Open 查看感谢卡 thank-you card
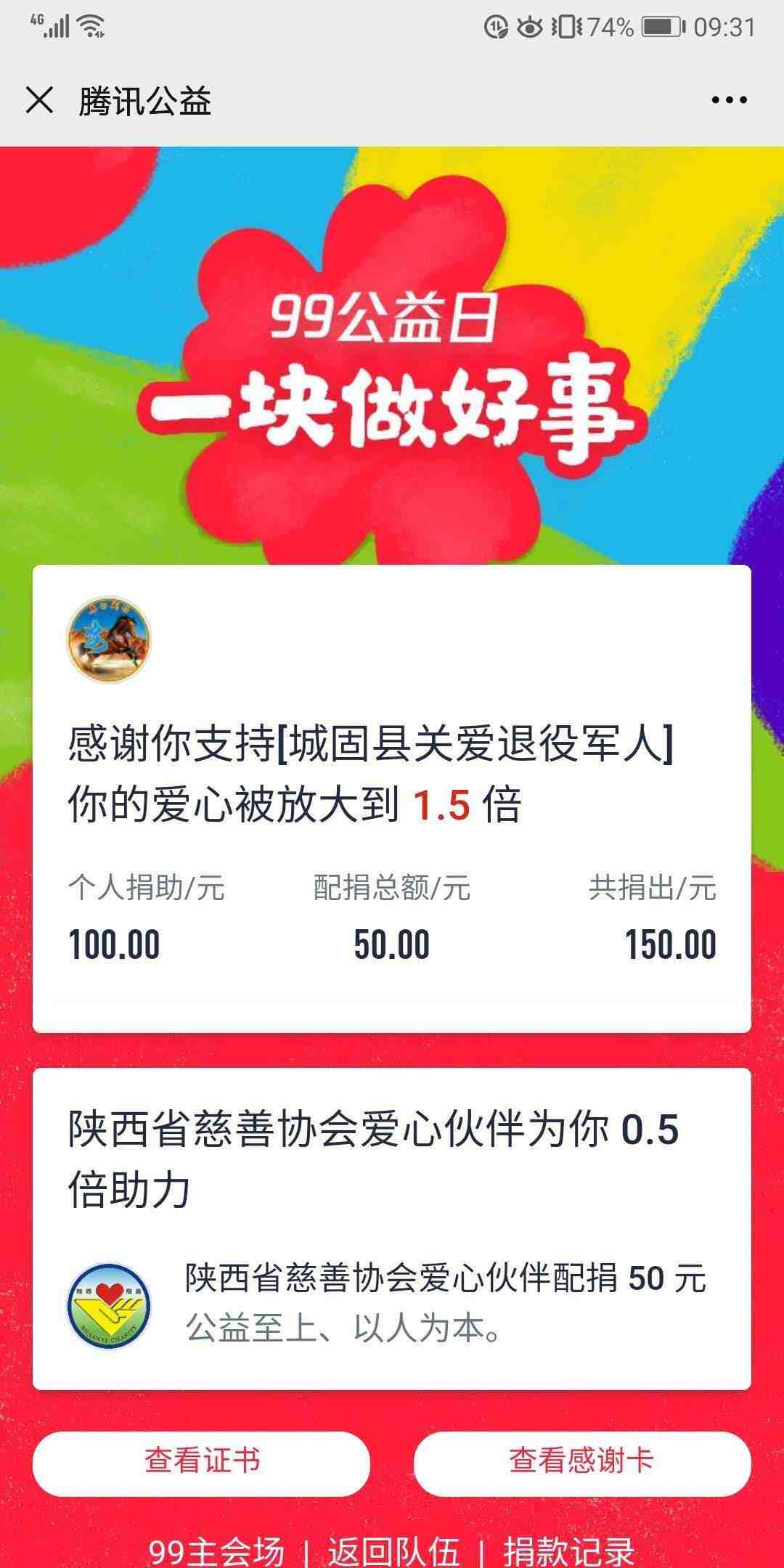Viewport: 784px width, 1568px height. [x=582, y=1459]
